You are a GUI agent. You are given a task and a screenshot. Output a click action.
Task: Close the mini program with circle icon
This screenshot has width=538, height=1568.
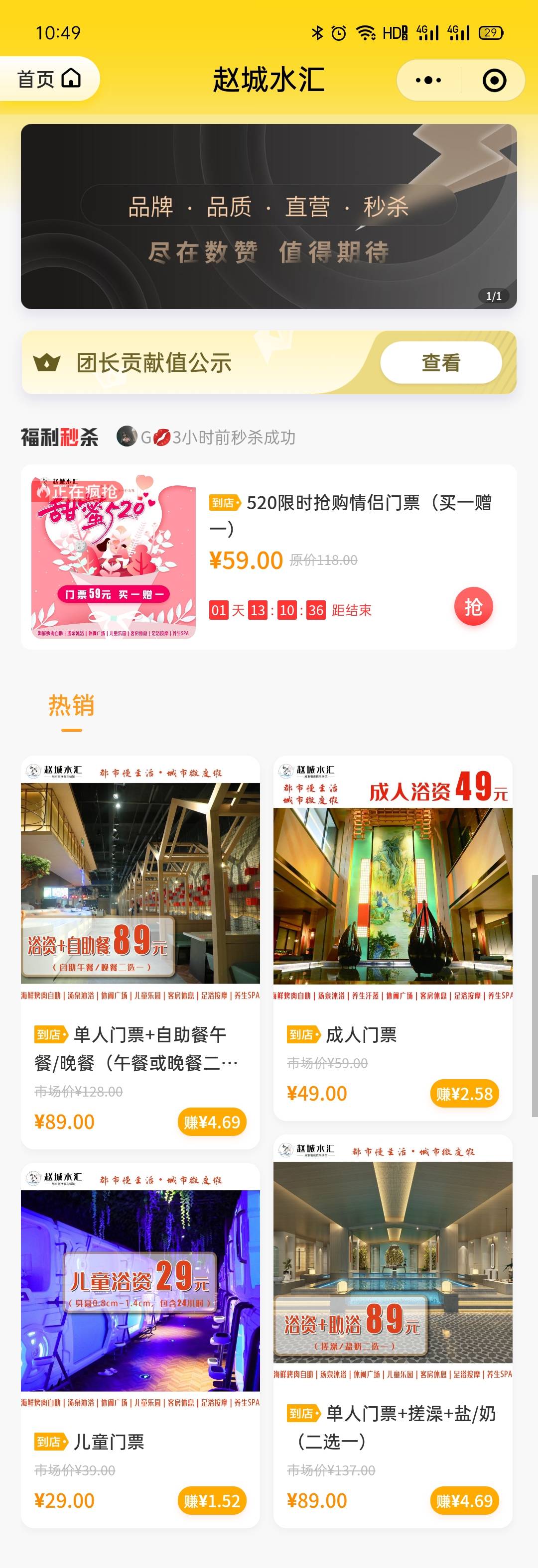[x=494, y=80]
